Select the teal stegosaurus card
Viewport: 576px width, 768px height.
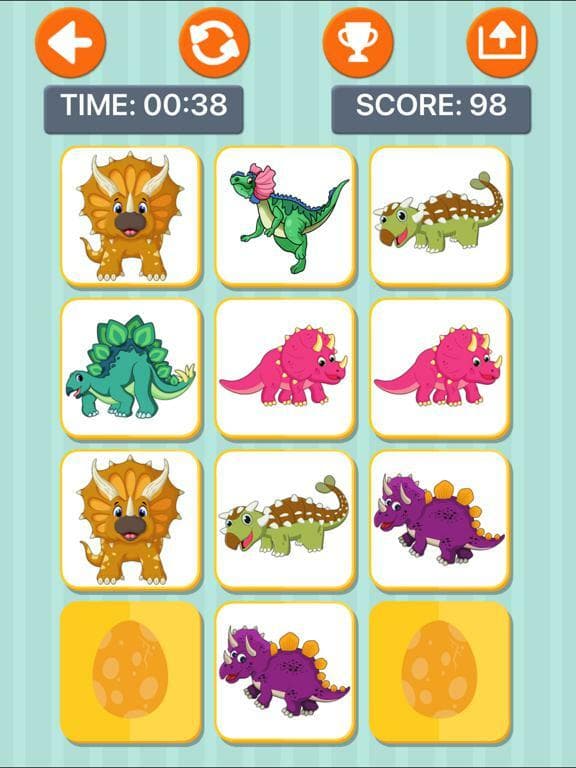click(x=131, y=368)
